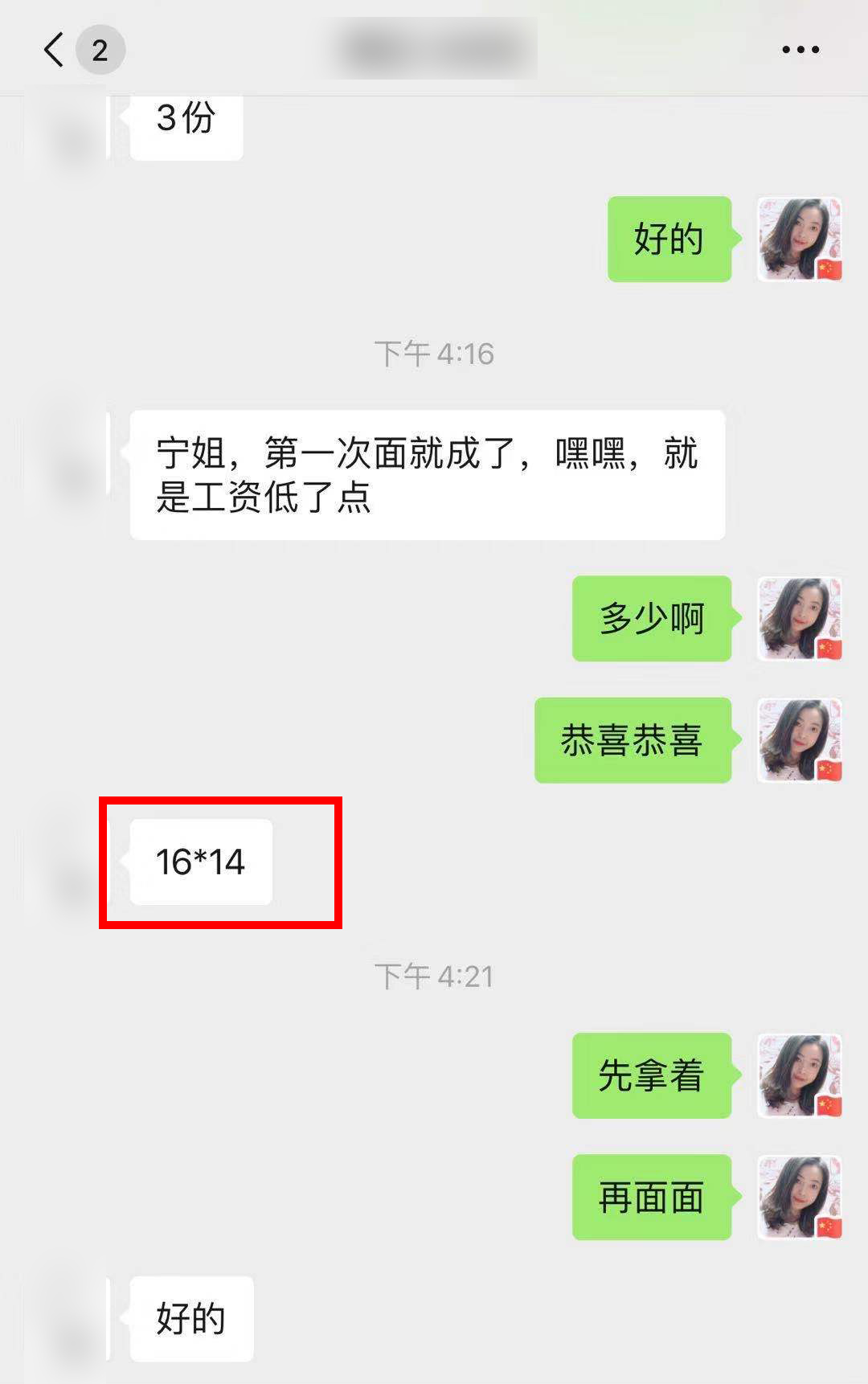Tap the avatar next to 多少啊 message
The width and height of the screenshot is (868, 1384).
(x=799, y=619)
